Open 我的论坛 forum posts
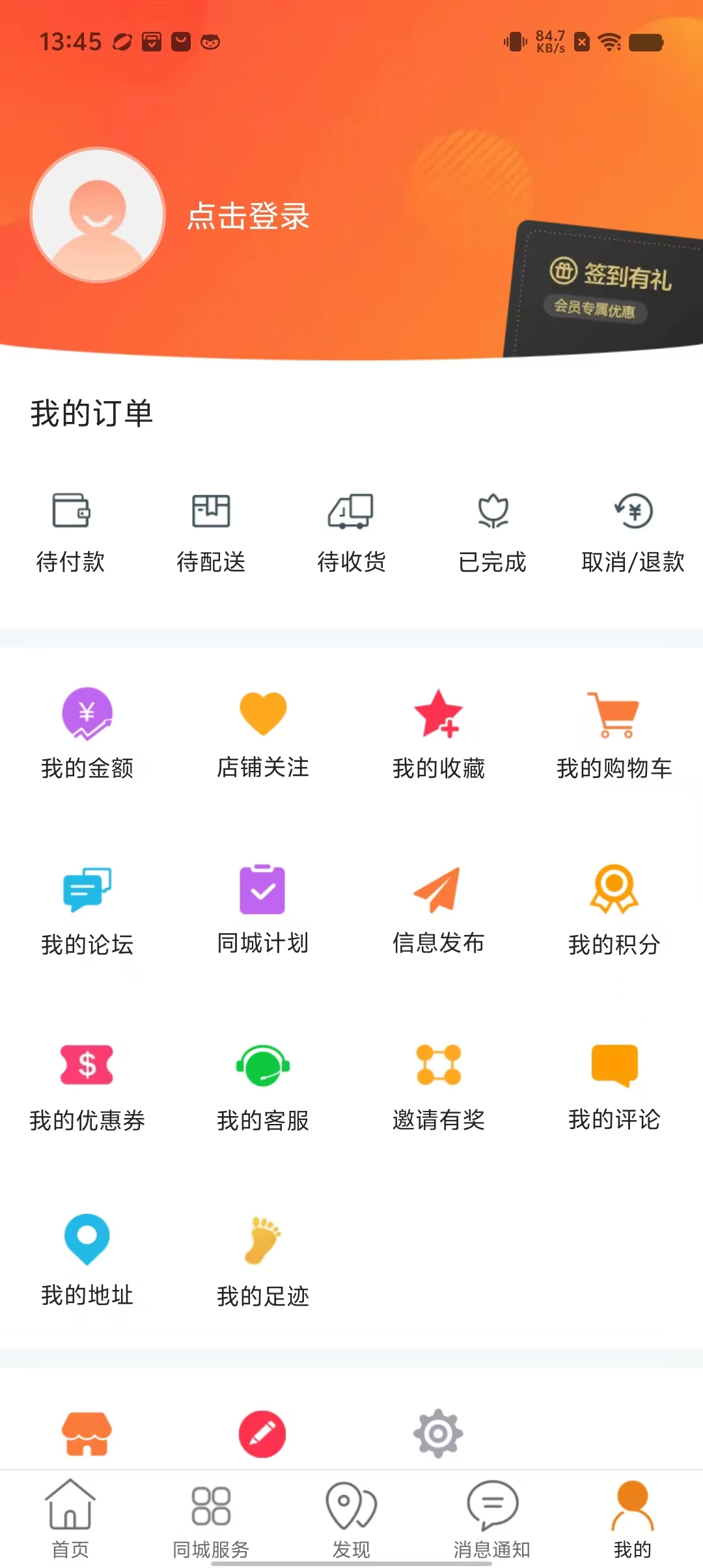Screen dimensions: 703x1568 click(x=87, y=910)
